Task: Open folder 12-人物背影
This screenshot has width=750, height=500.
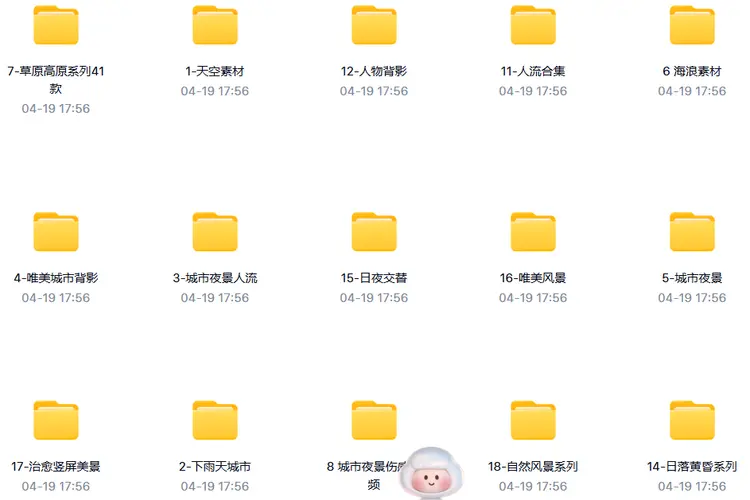Action: pyautogui.click(x=374, y=26)
